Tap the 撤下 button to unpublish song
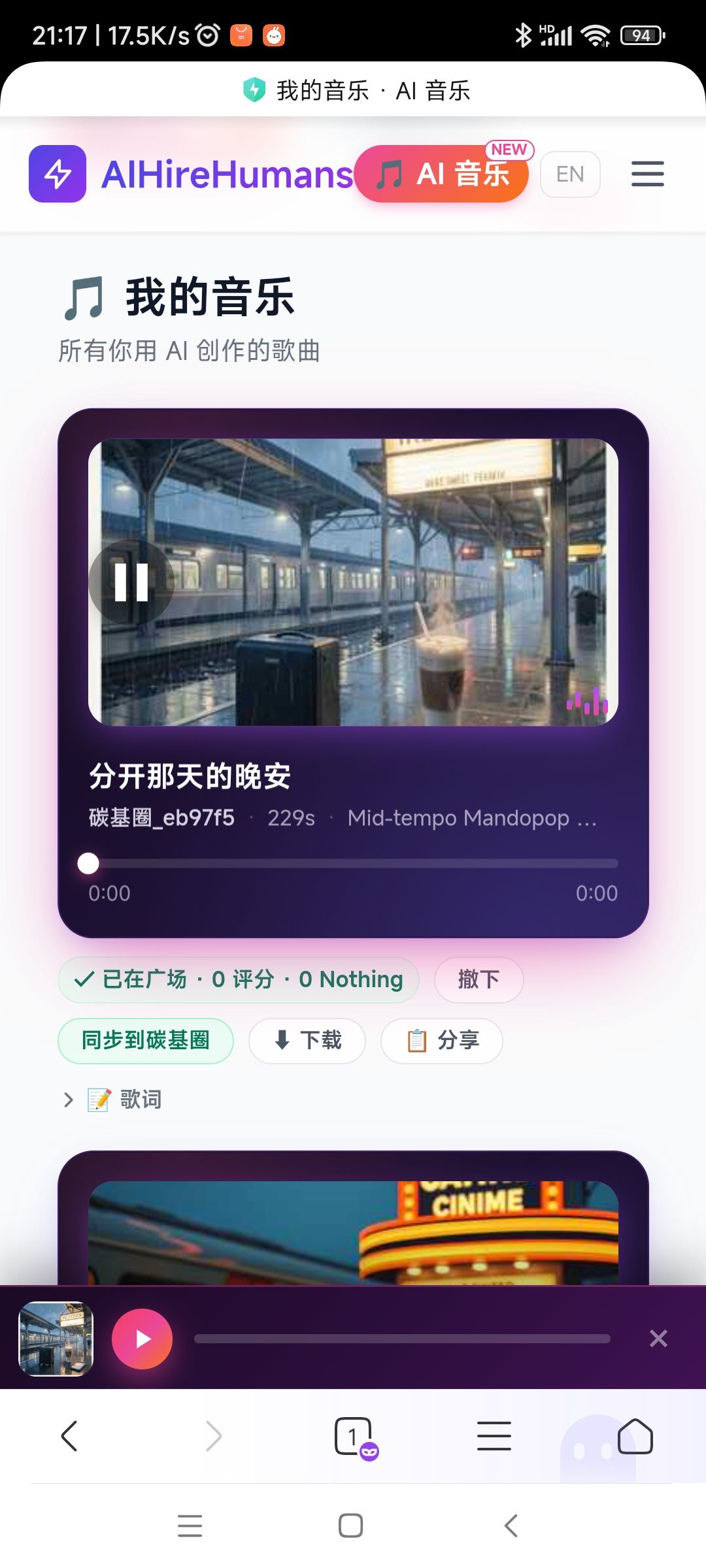Image resolution: width=706 pixels, height=1568 pixels. click(x=479, y=979)
